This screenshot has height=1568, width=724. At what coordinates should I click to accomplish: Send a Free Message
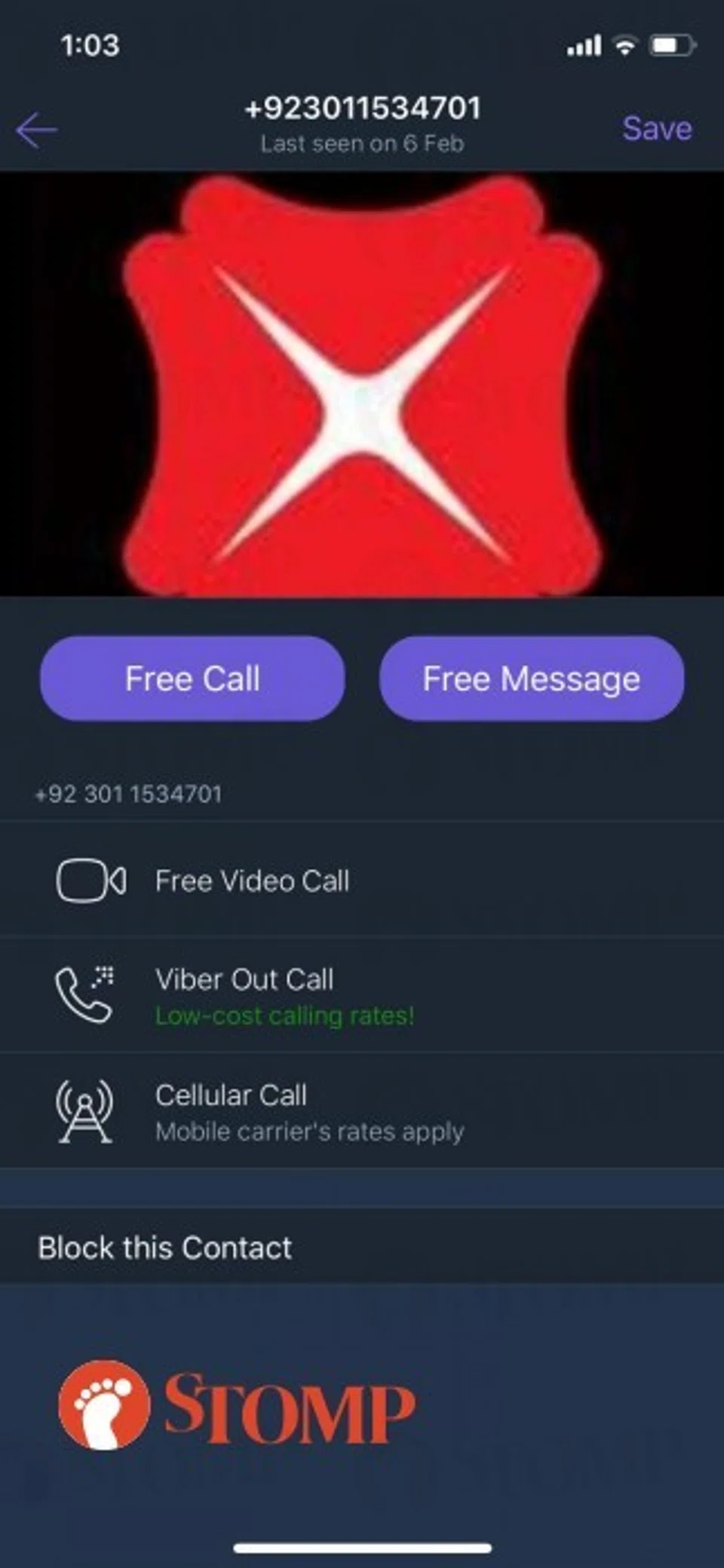coord(532,678)
